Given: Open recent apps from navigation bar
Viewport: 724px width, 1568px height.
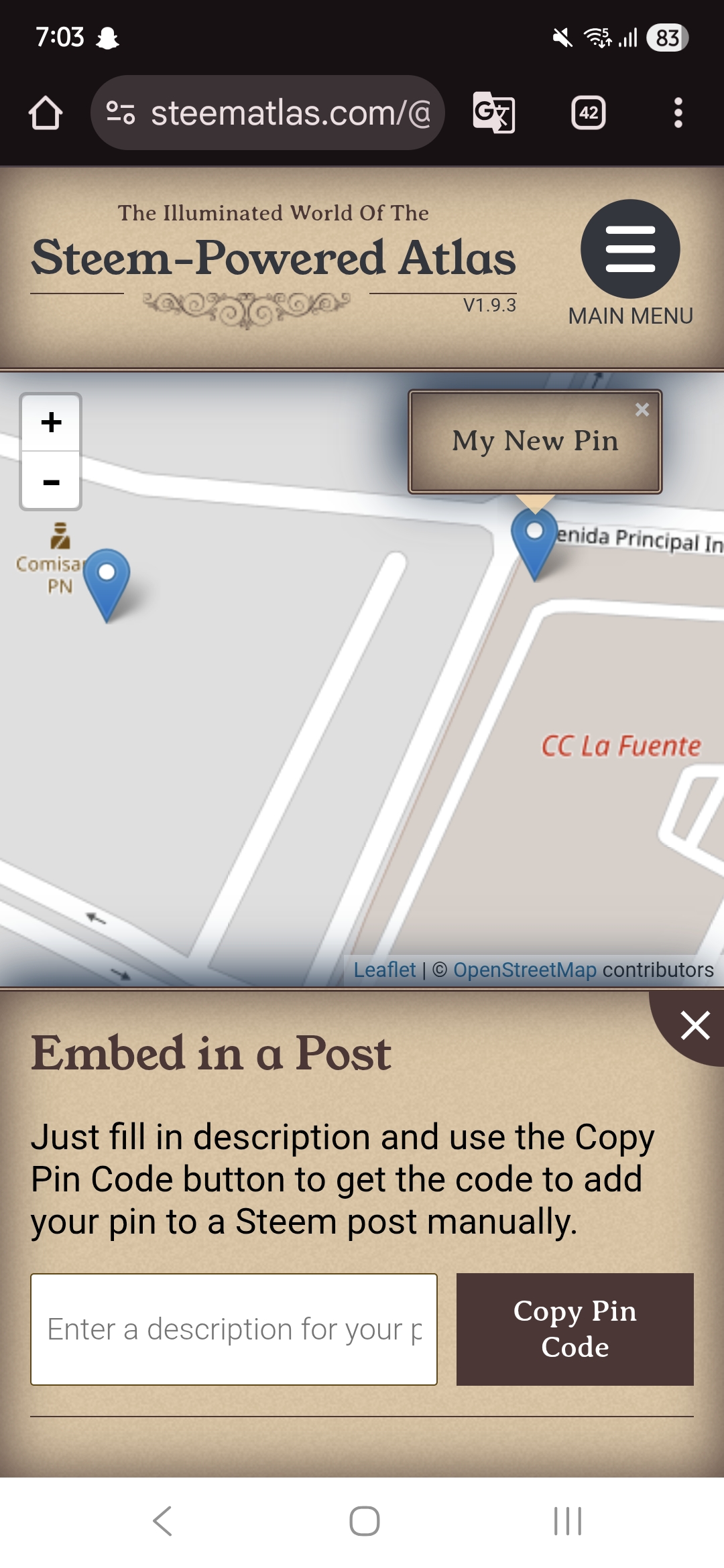Looking at the screenshot, I should click(567, 1521).
